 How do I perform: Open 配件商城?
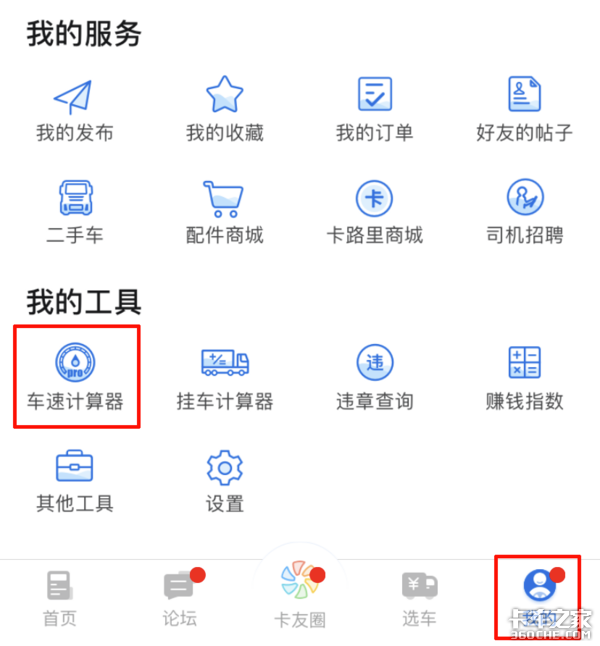coord(225,213)
